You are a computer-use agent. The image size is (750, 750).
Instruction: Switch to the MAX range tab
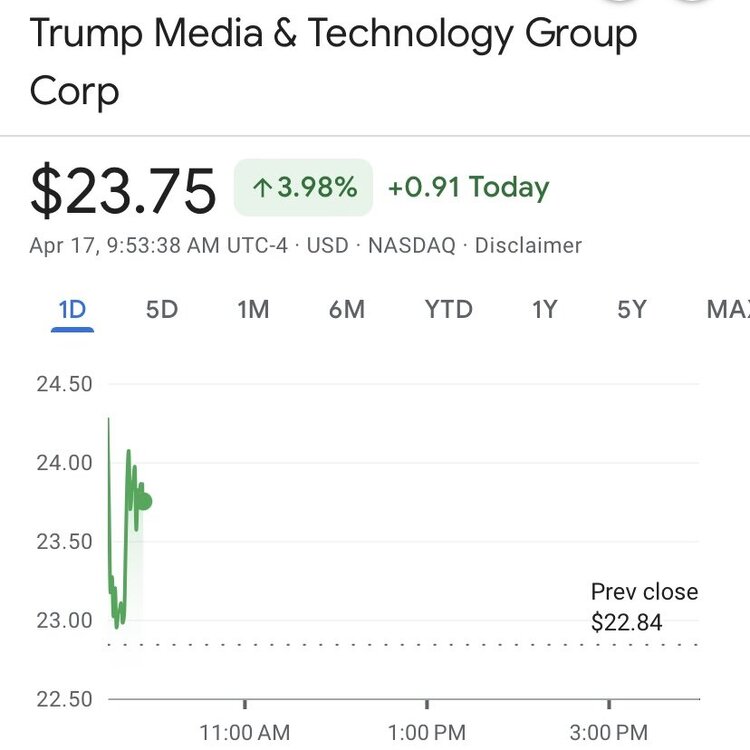[x=728, y=310]
